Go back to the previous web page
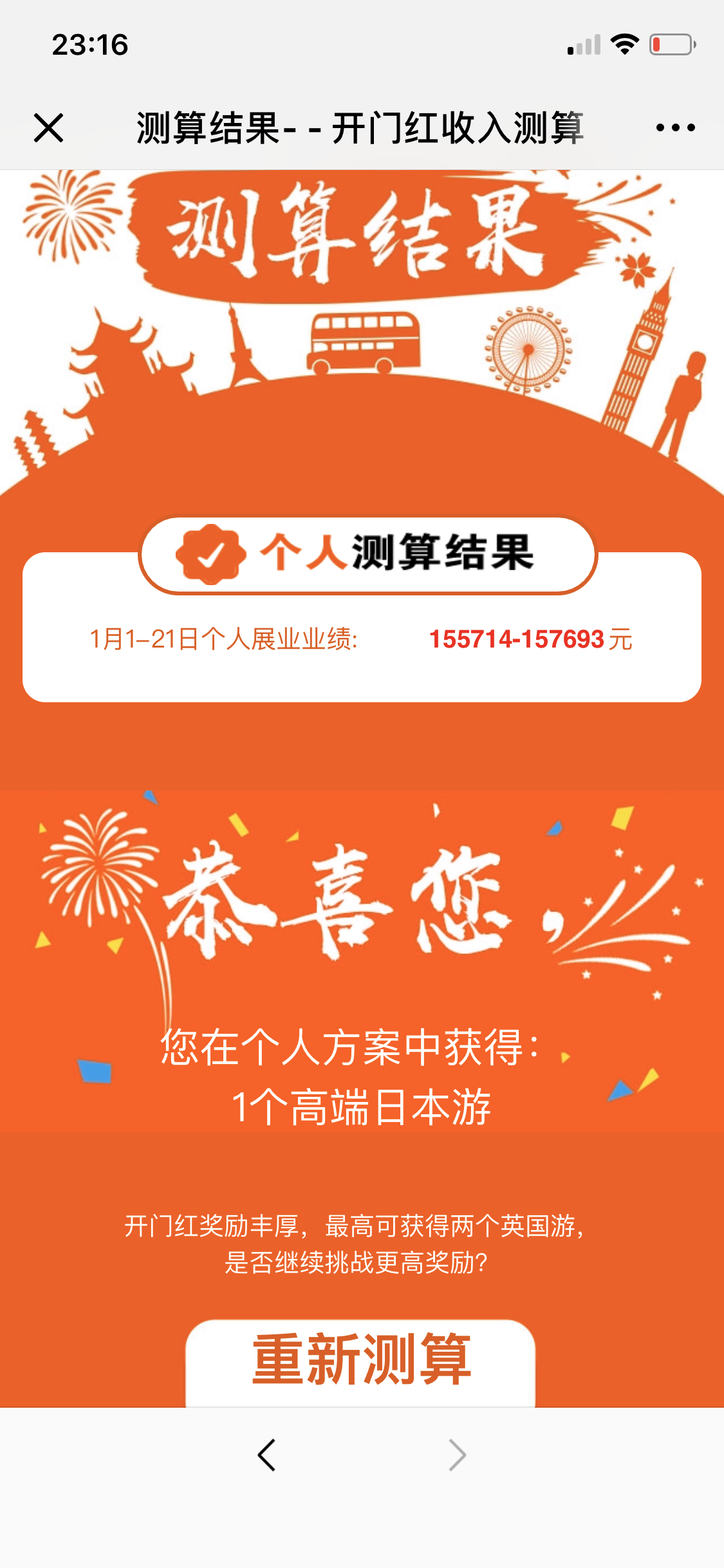This screenshot has height=1568, width=724. tap(266, 1455)
